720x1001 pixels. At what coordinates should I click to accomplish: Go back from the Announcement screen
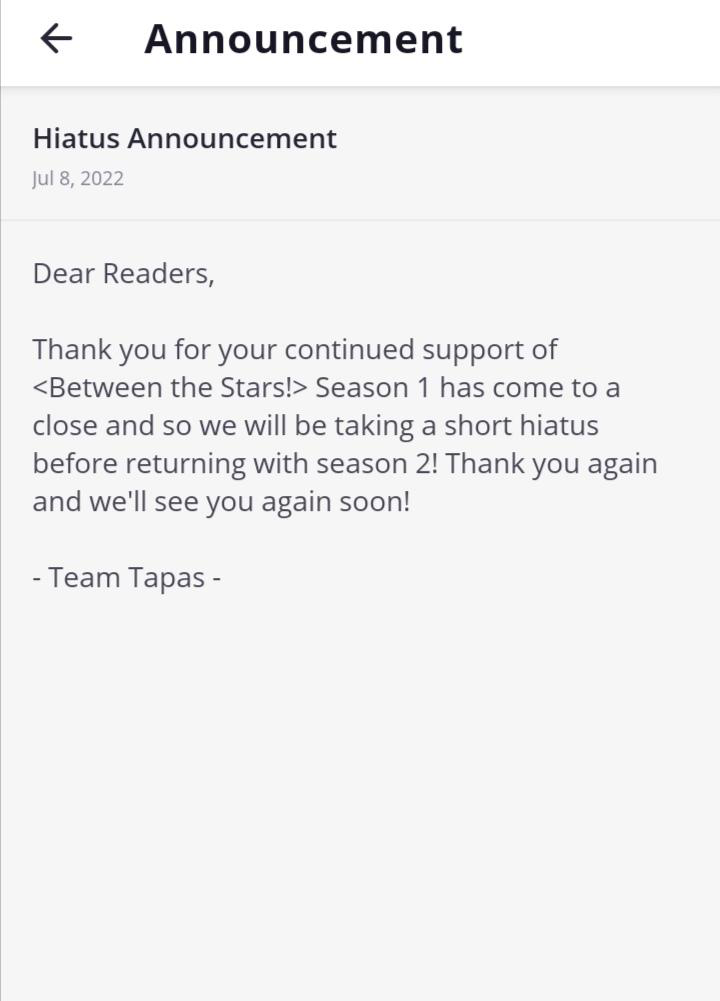pyautogui.click(x=56, y=39)
